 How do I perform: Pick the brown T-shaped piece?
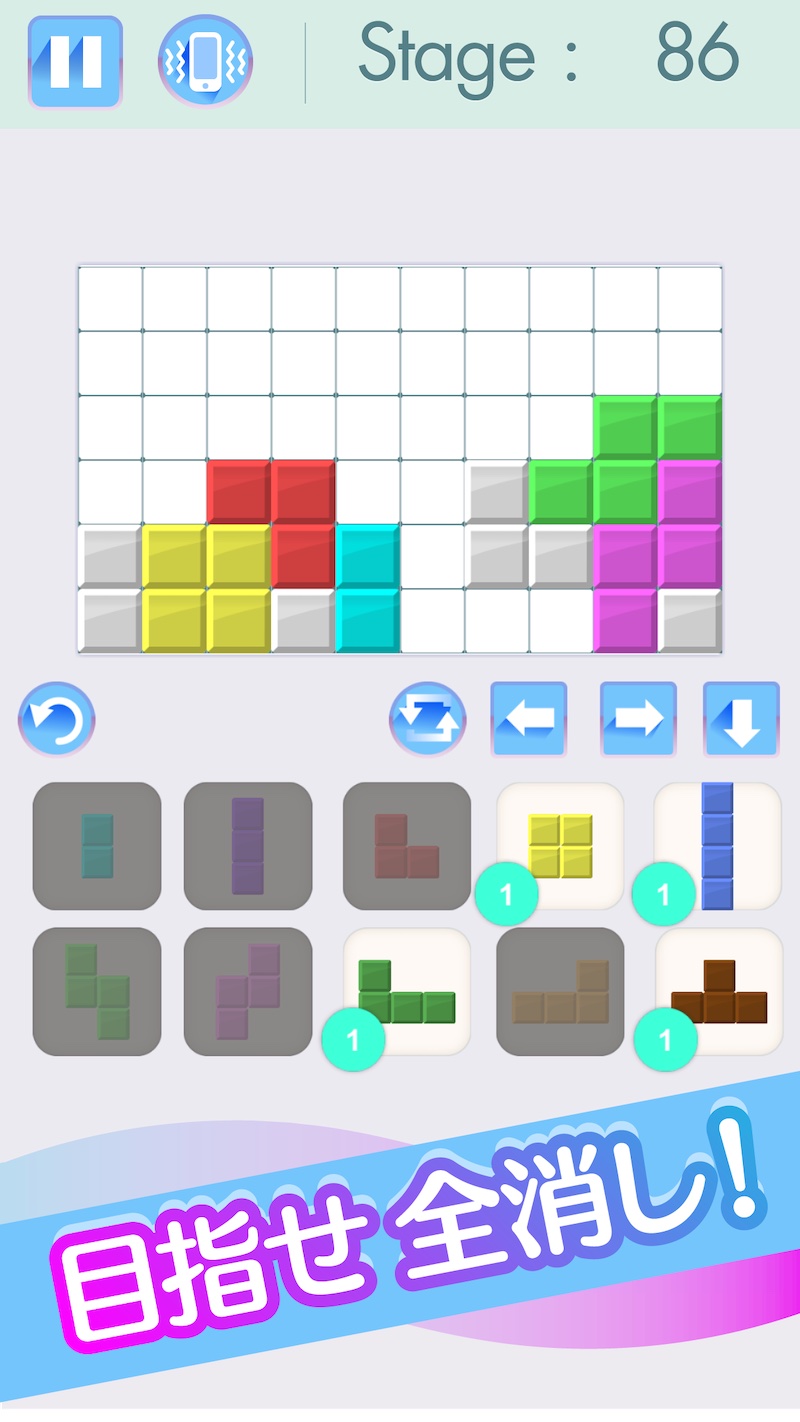click(718, 992)
